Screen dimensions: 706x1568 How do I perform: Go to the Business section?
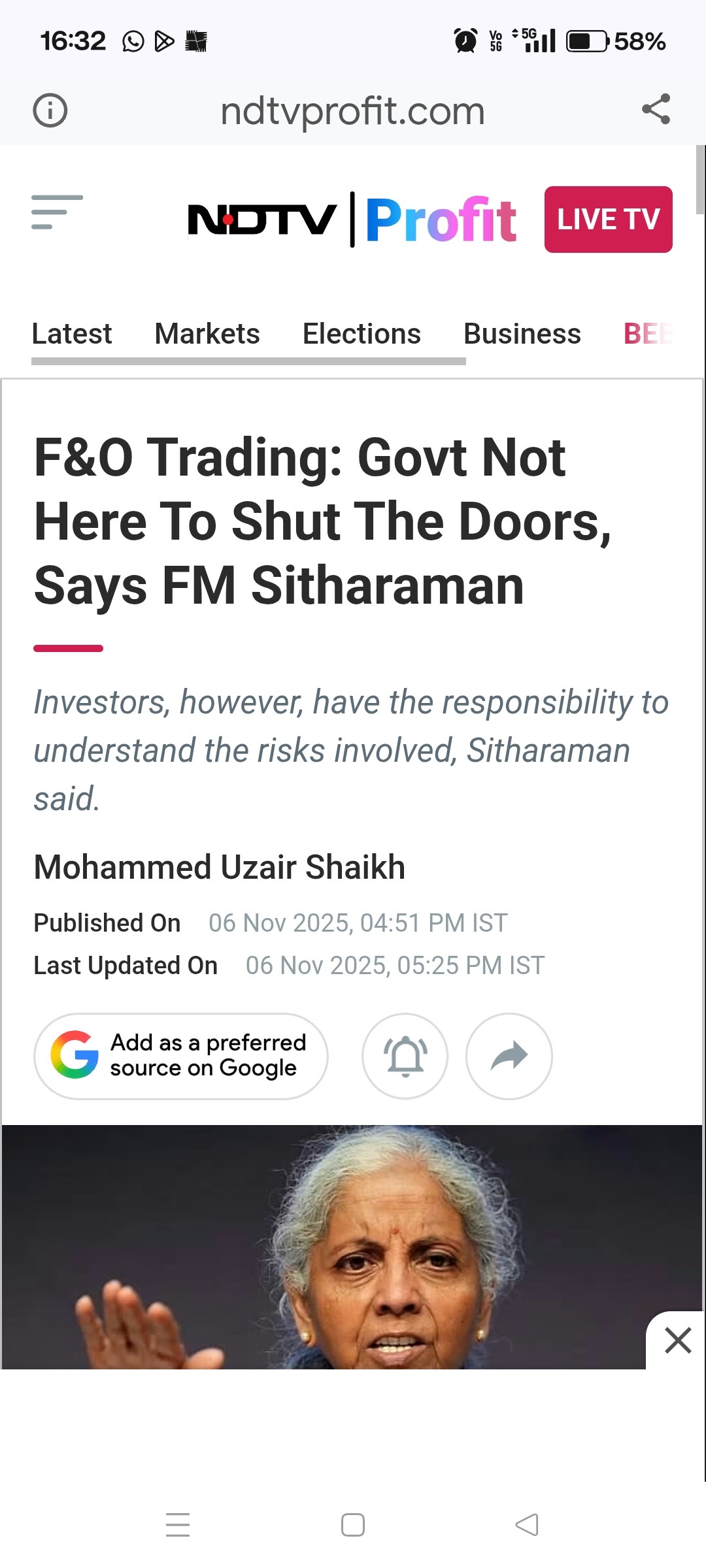tap(522, 334)
